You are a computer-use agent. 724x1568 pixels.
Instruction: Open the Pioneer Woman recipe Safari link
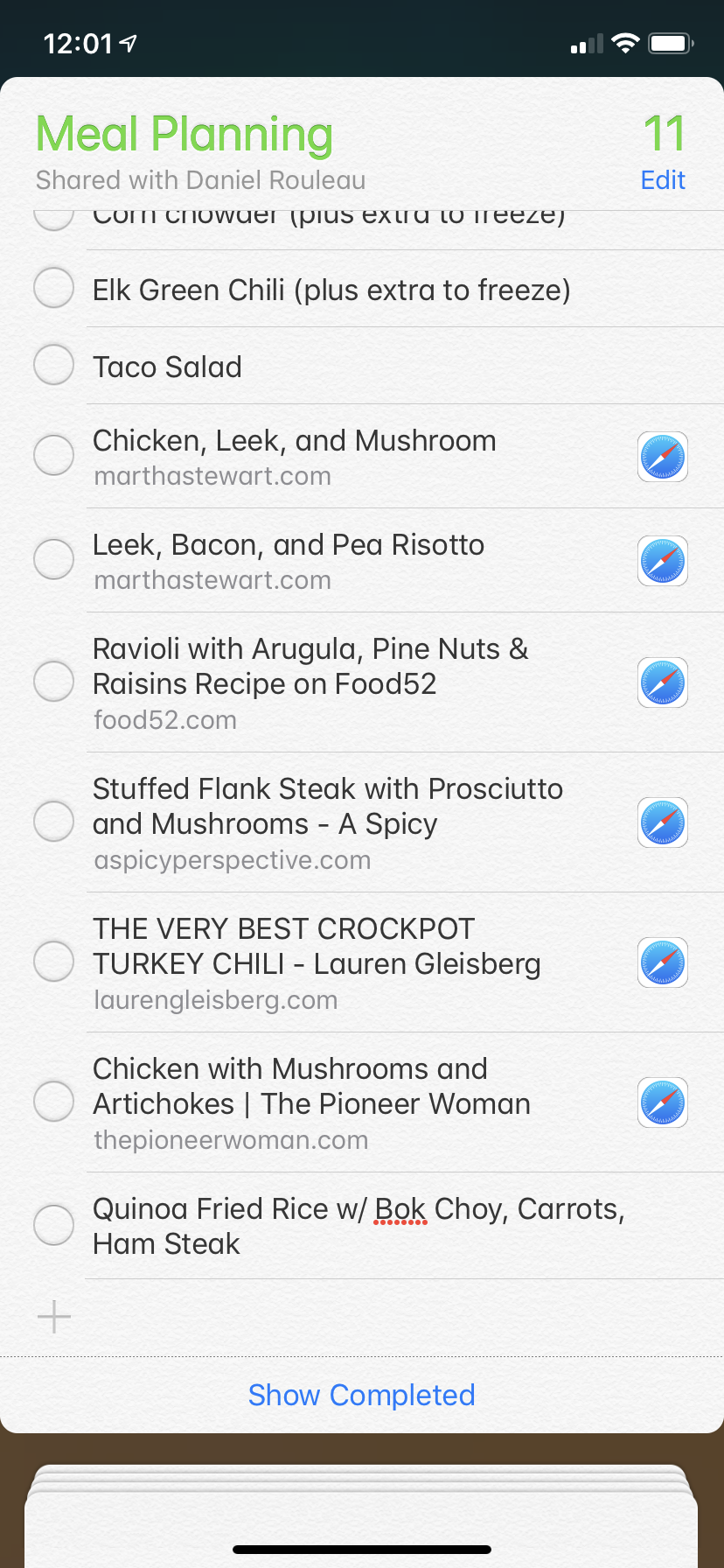pos(663,1102)
